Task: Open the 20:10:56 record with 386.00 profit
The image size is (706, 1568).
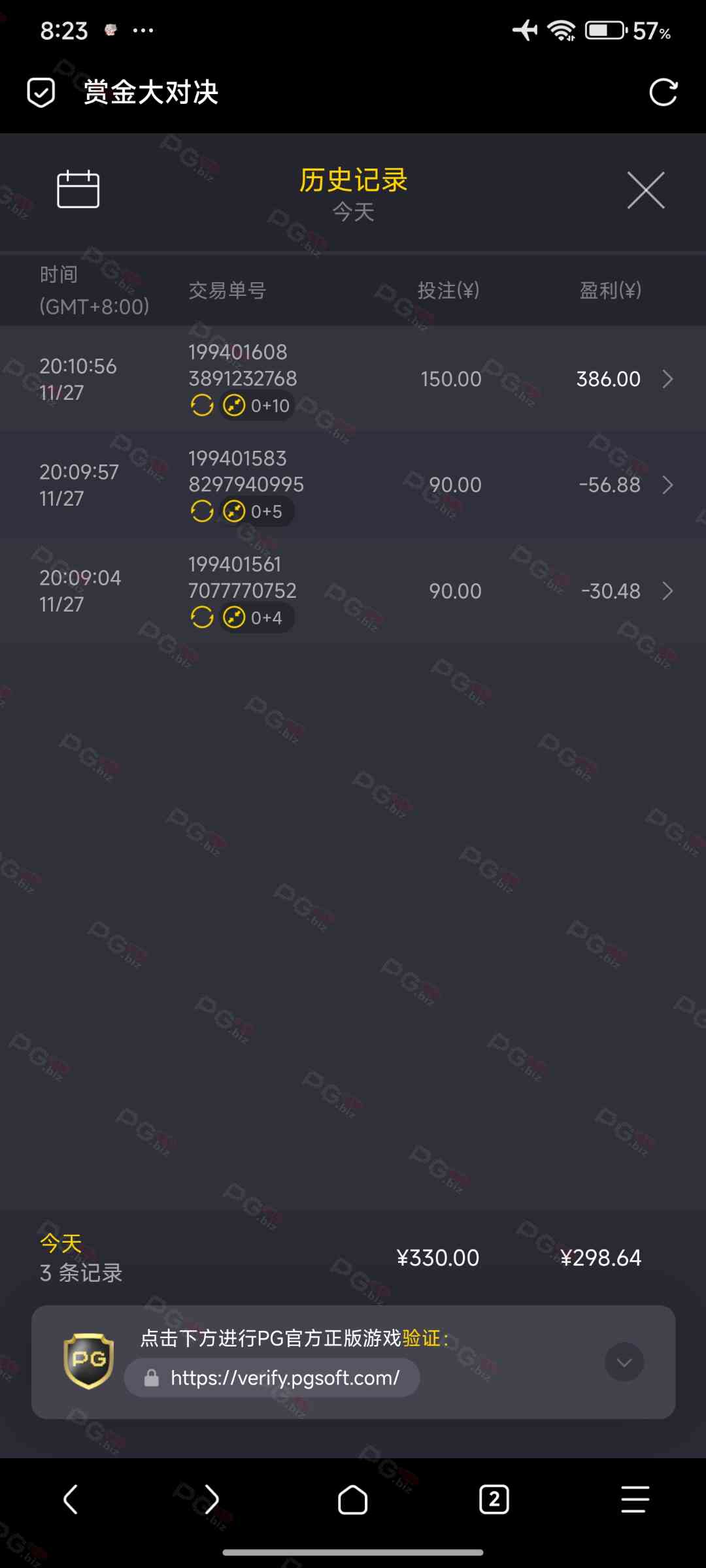Action: click(667, 379)
